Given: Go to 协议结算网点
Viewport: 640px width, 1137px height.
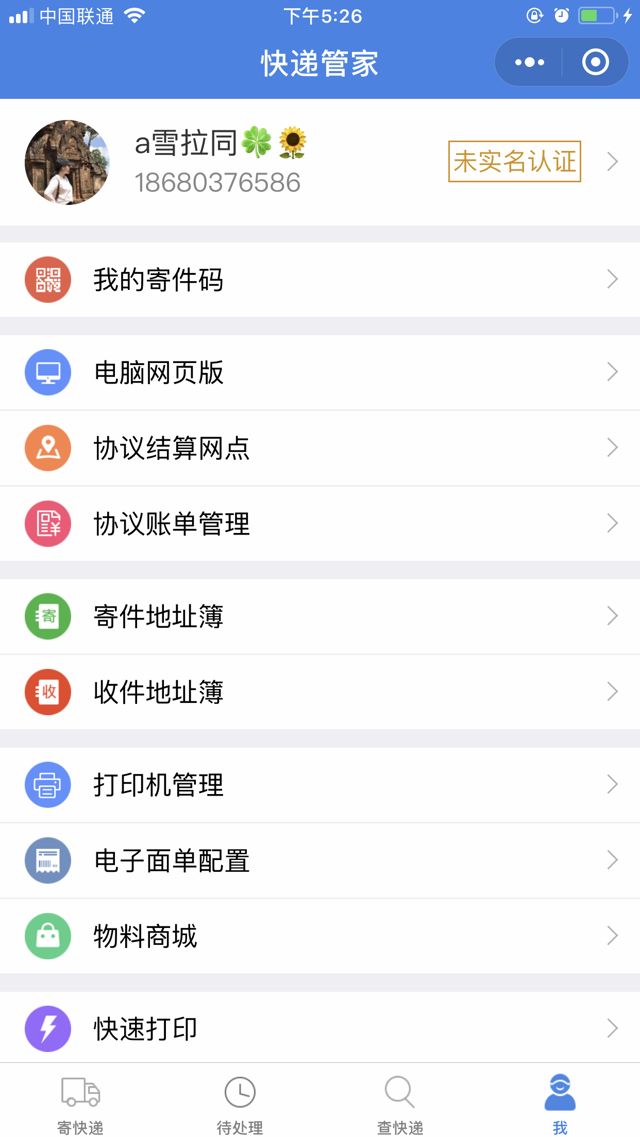Looking at the screenshot, I should (x=320, y=448).
